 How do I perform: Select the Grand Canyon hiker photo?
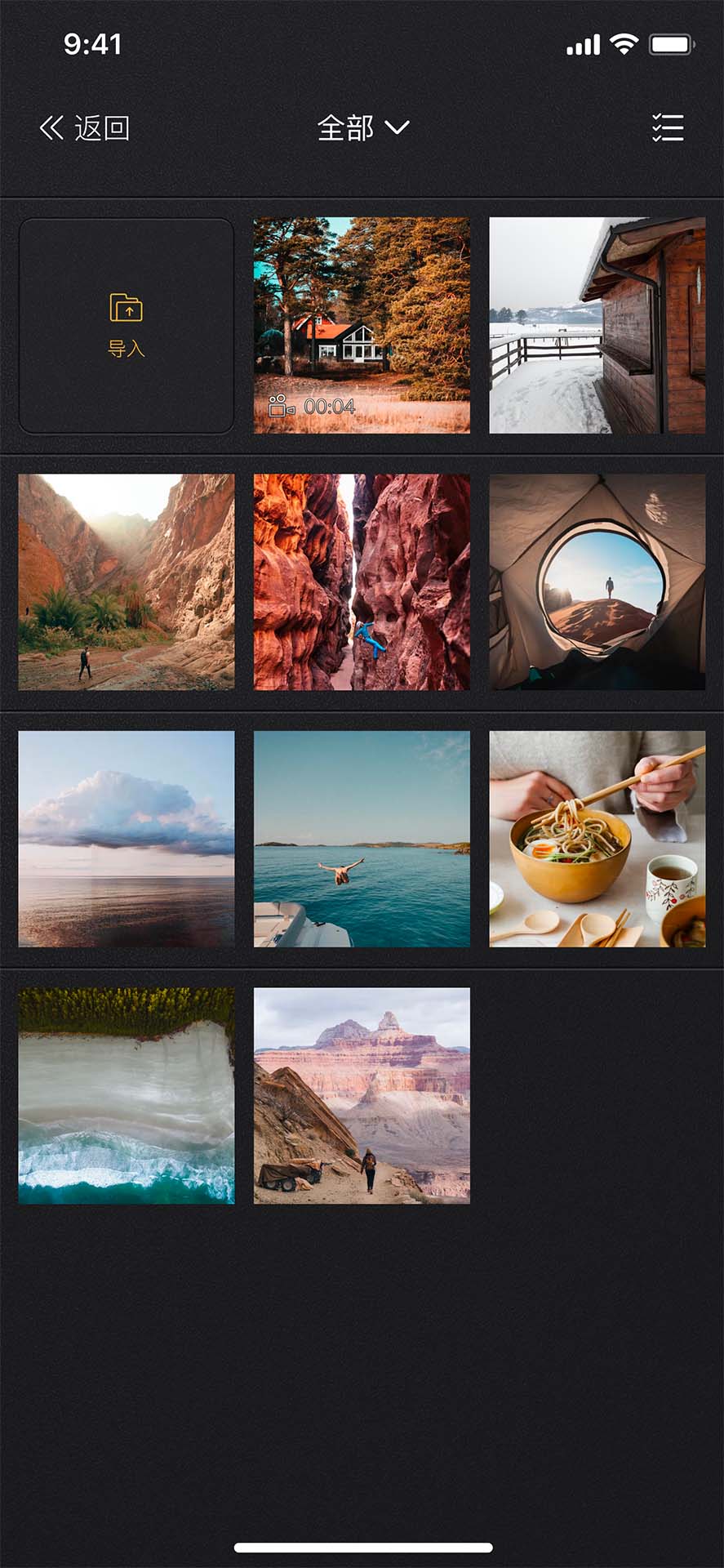coord(362,1095)
